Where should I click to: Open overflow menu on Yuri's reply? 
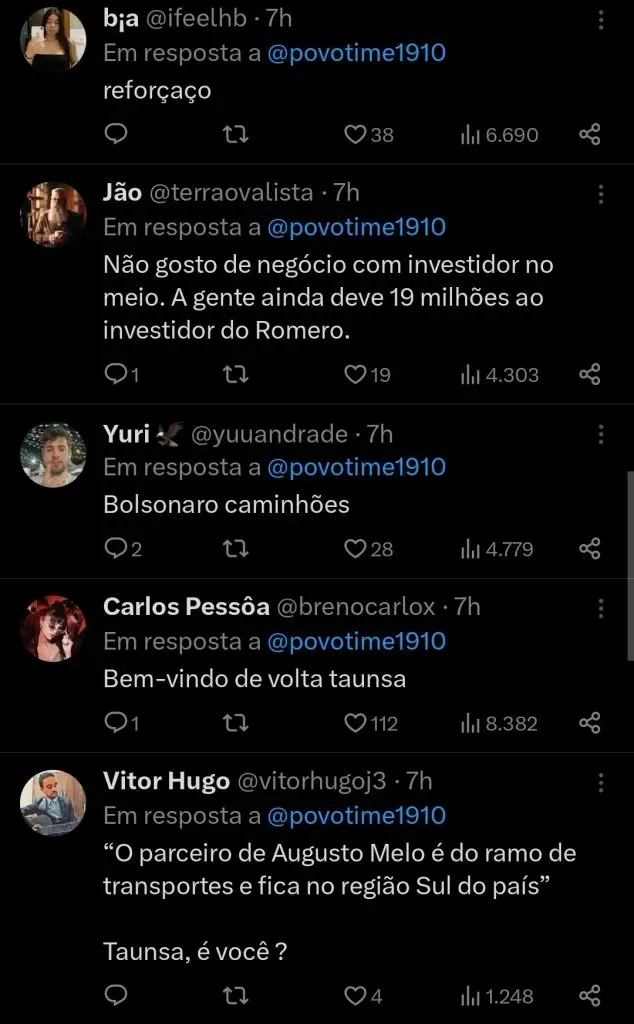601,434
